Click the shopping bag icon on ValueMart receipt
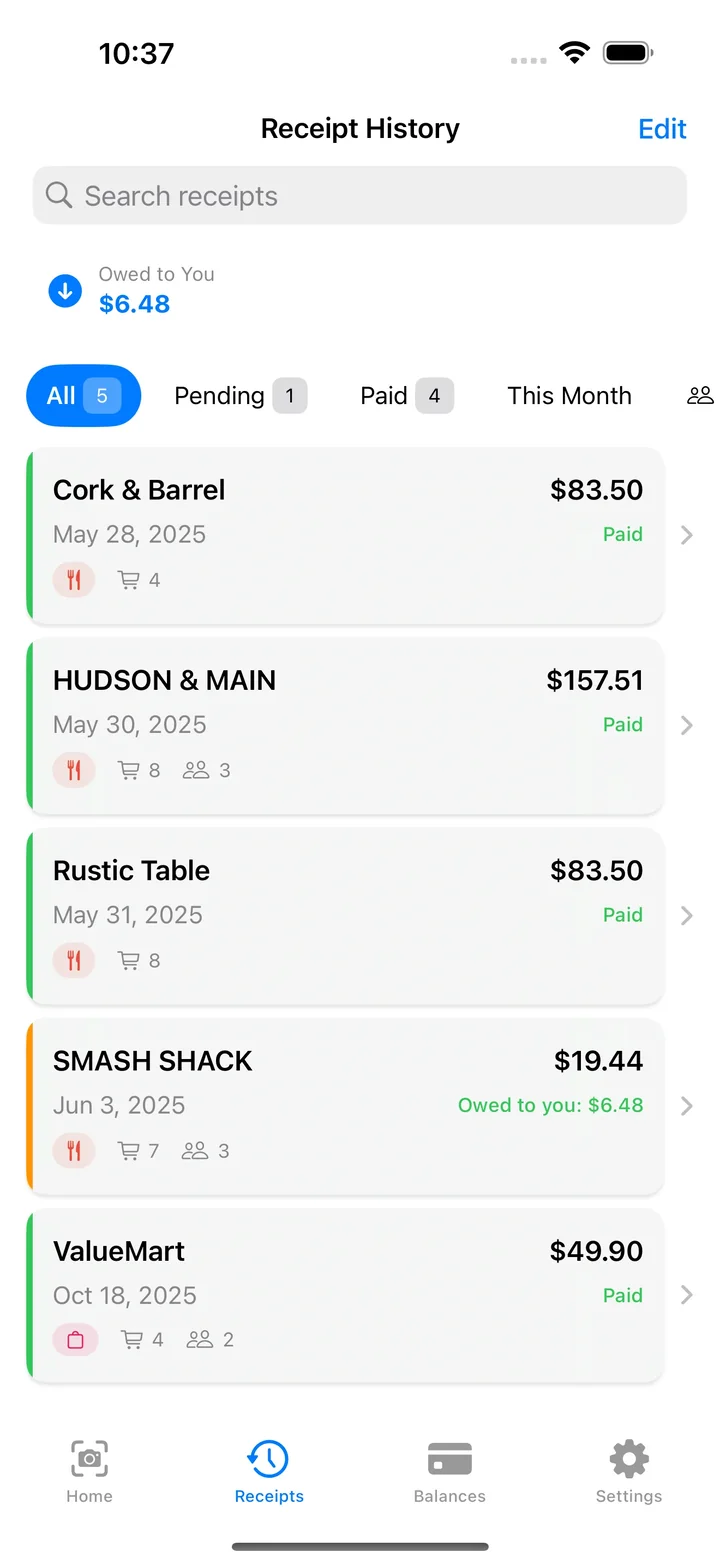Screen dimensions: 720x1564 [75, 1339]
